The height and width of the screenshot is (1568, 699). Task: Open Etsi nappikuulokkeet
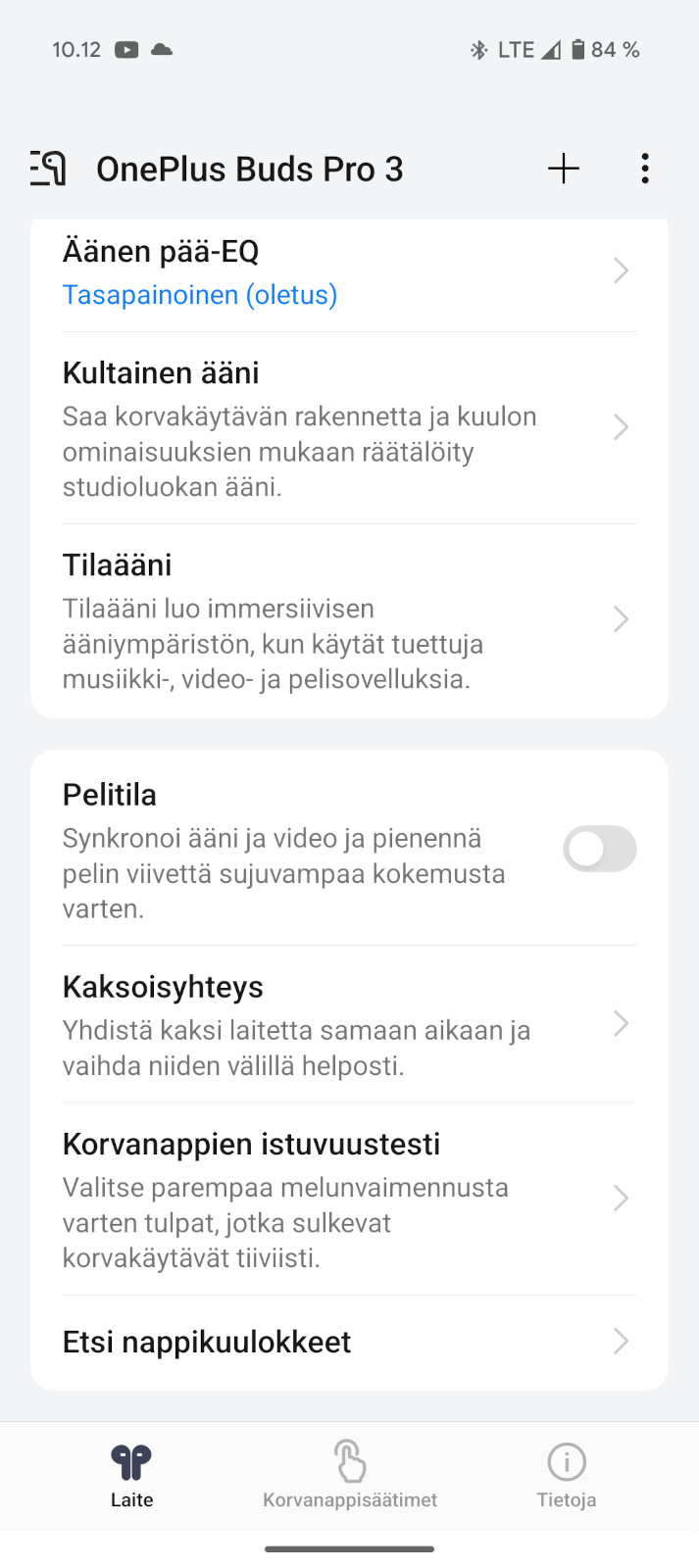[349, 1343]
